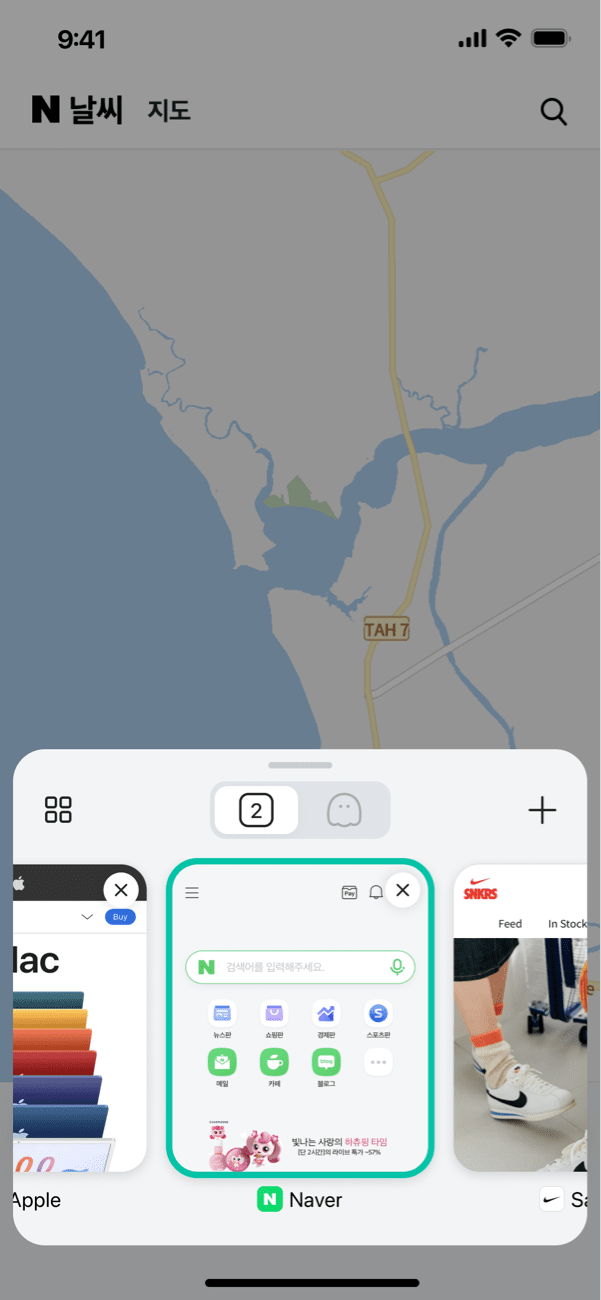Tap the tab sheet grab handle

click(300, 765)
